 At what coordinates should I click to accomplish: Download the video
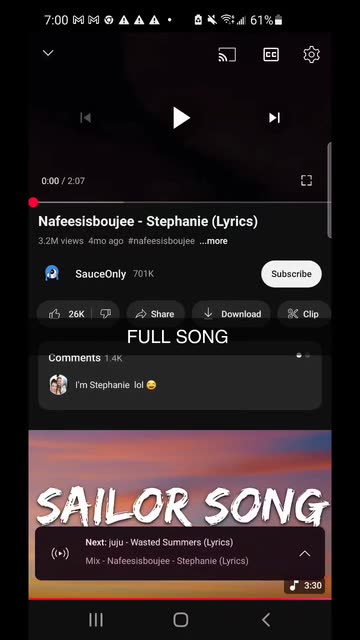[231, 314]
